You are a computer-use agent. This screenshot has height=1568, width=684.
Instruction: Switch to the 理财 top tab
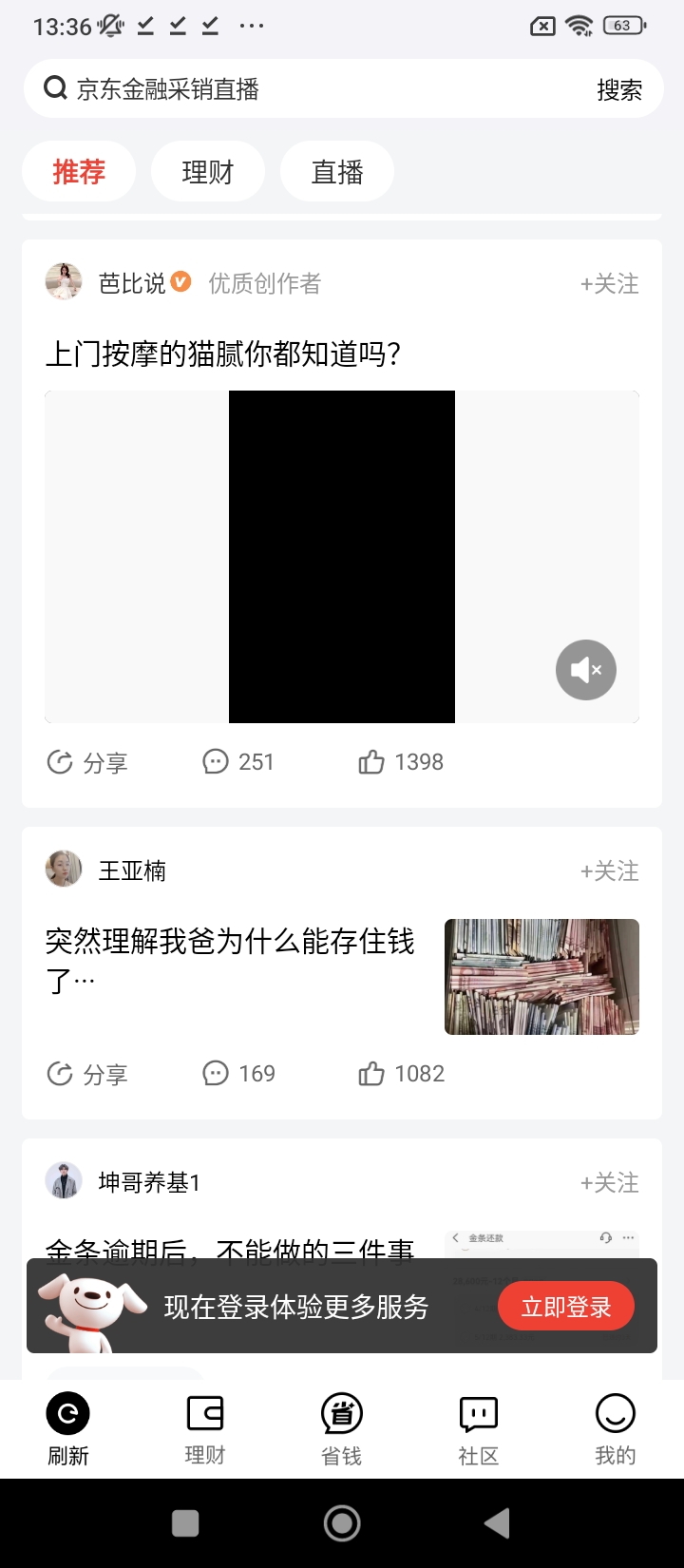pyautogui.click(x=207, y=172)
